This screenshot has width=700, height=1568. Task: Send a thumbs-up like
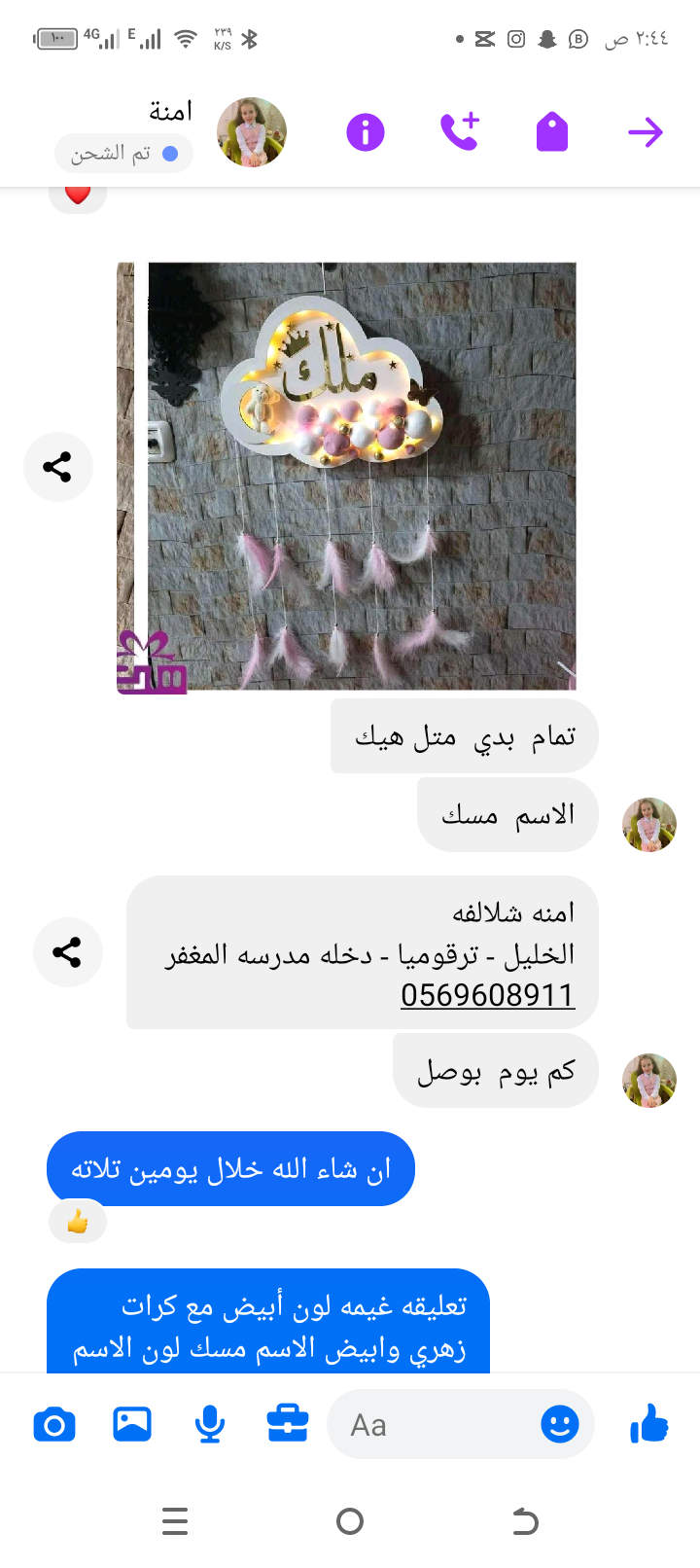(649, 1425)
